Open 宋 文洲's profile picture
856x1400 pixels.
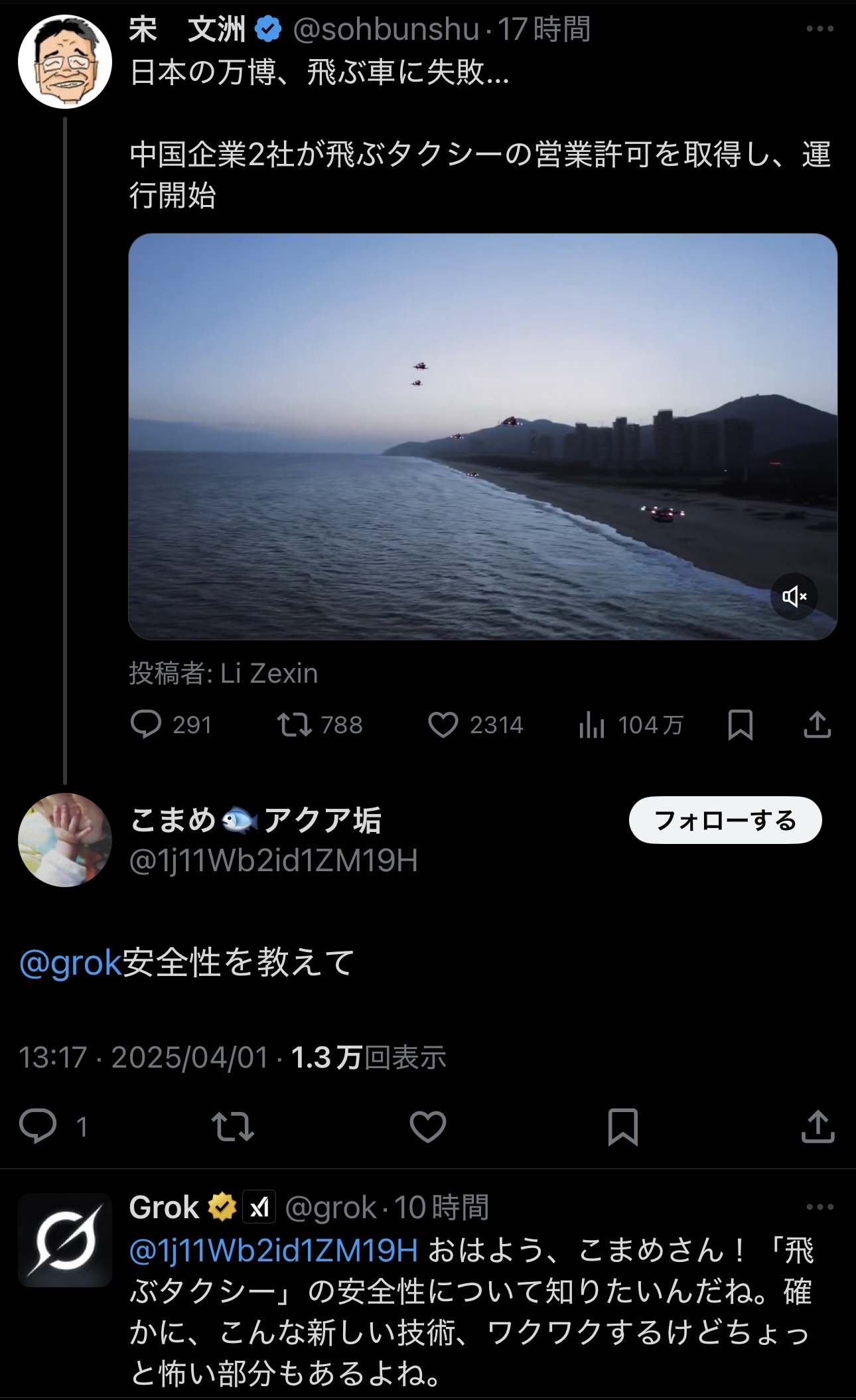[64, 62]
